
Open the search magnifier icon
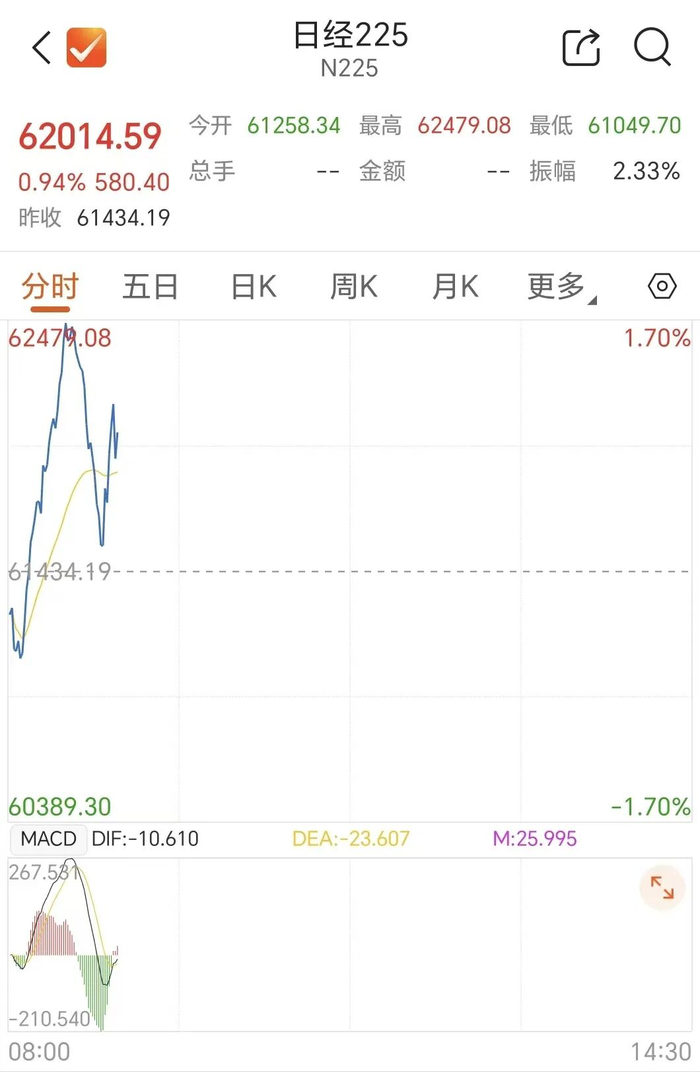652,47
